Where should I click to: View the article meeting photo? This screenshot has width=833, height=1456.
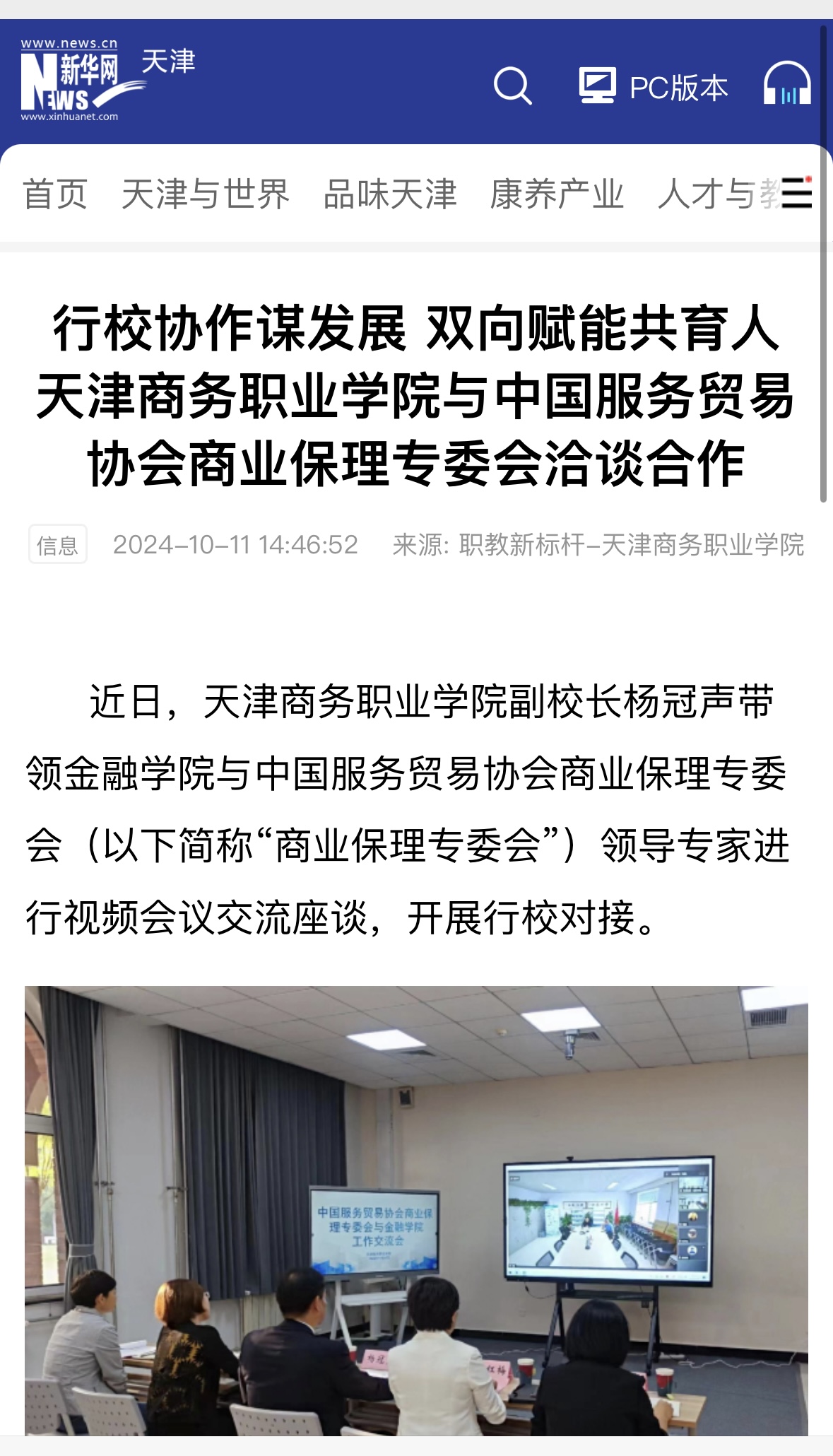point(416,1210)
